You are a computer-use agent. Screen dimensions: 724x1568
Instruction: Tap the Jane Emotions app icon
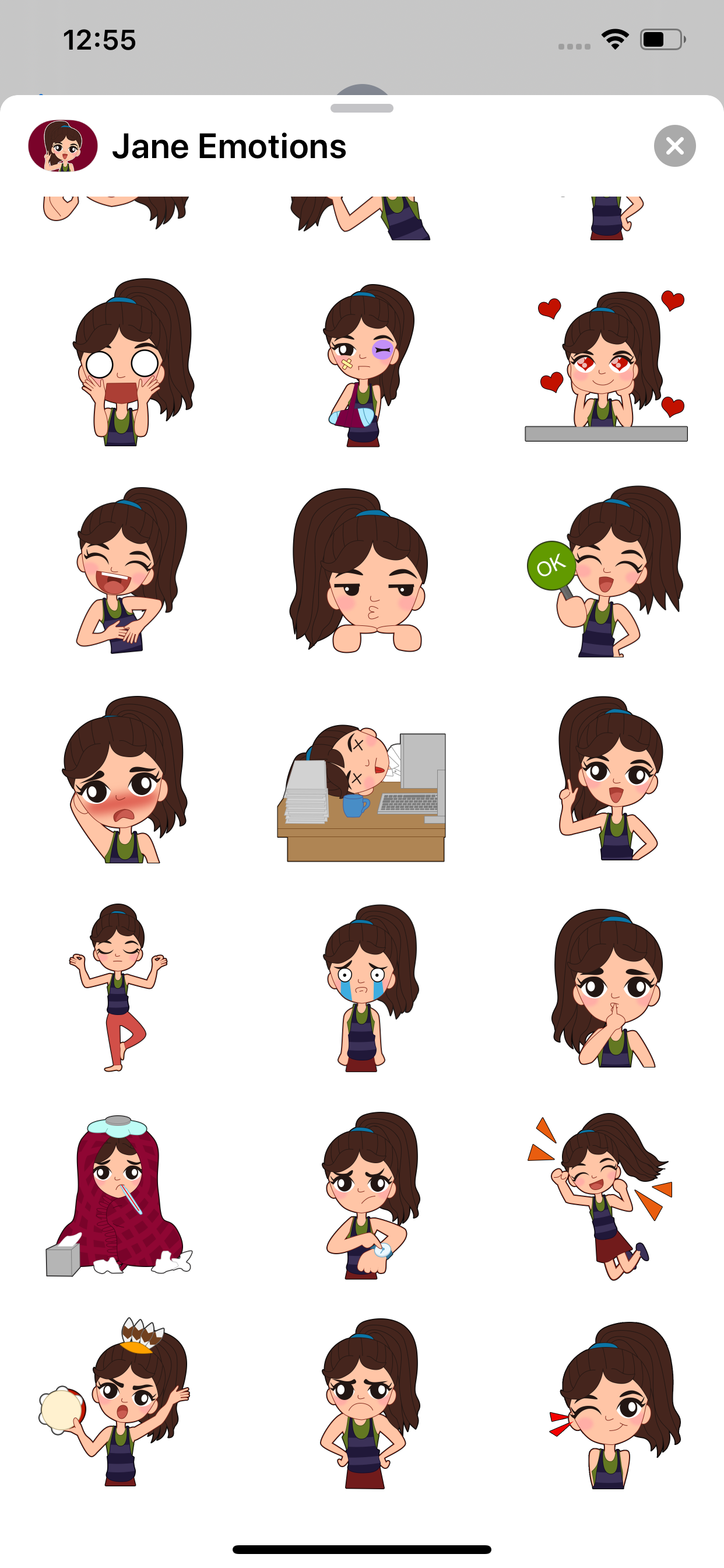tap(64, 146)
